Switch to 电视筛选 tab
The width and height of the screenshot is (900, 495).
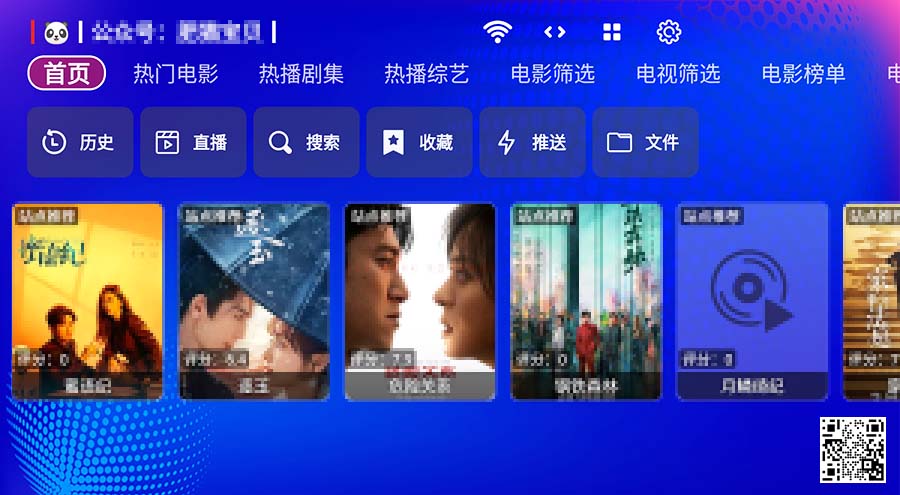tap(678, 74)
